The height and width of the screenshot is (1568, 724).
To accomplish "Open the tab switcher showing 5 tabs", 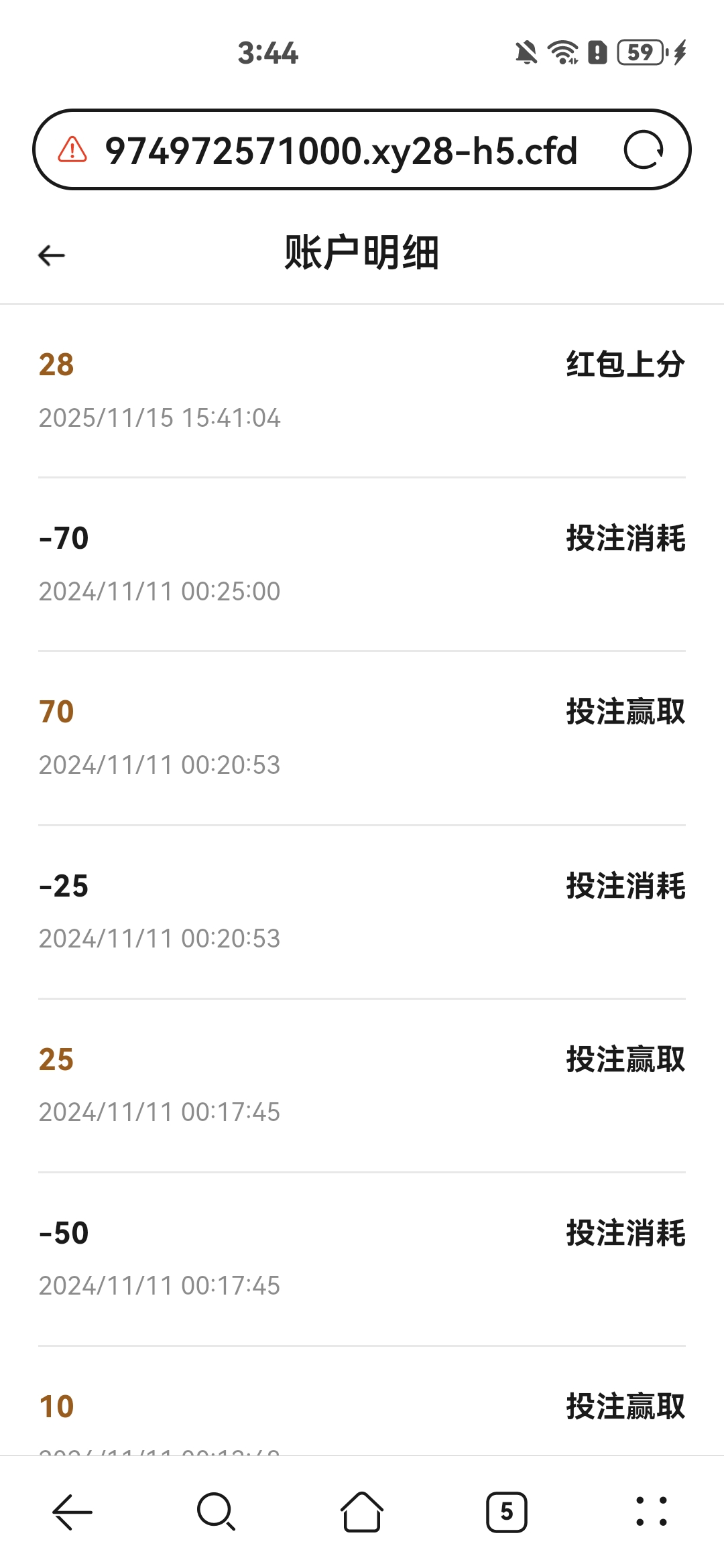I will [x=507, y=1512].
